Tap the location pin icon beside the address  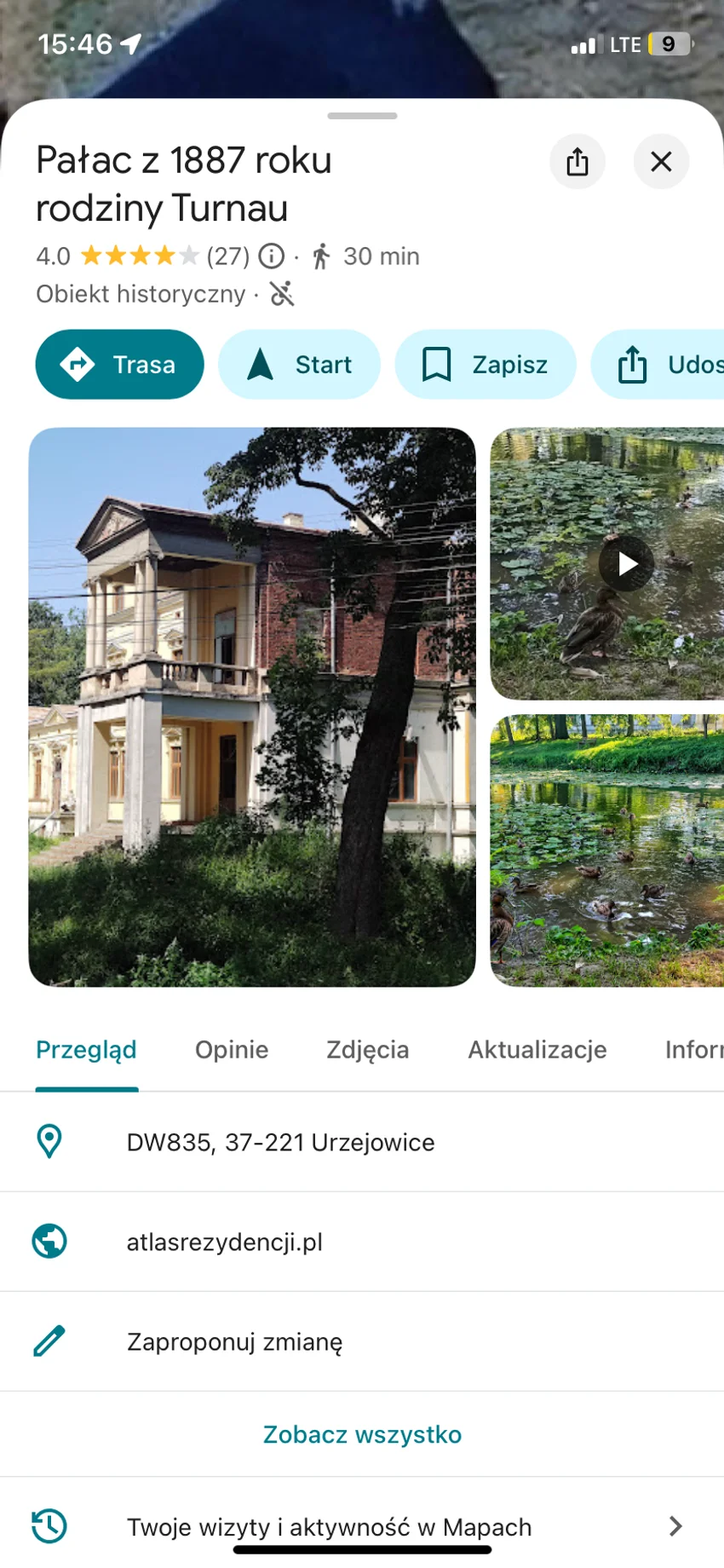pyautogui.click(x=49, y=1142)
